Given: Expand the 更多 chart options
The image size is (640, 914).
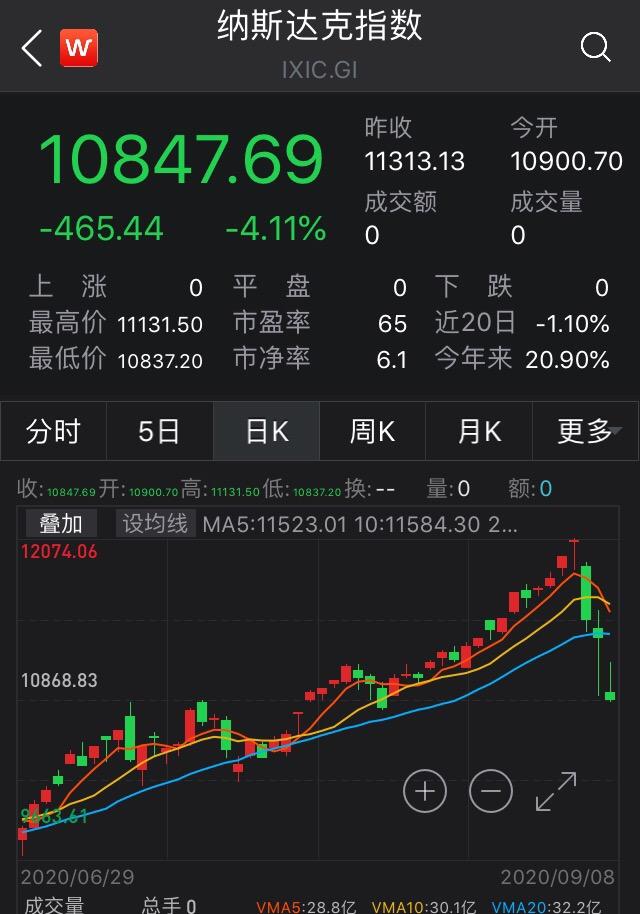Looking at the screenshot, I should pos(587,432).
